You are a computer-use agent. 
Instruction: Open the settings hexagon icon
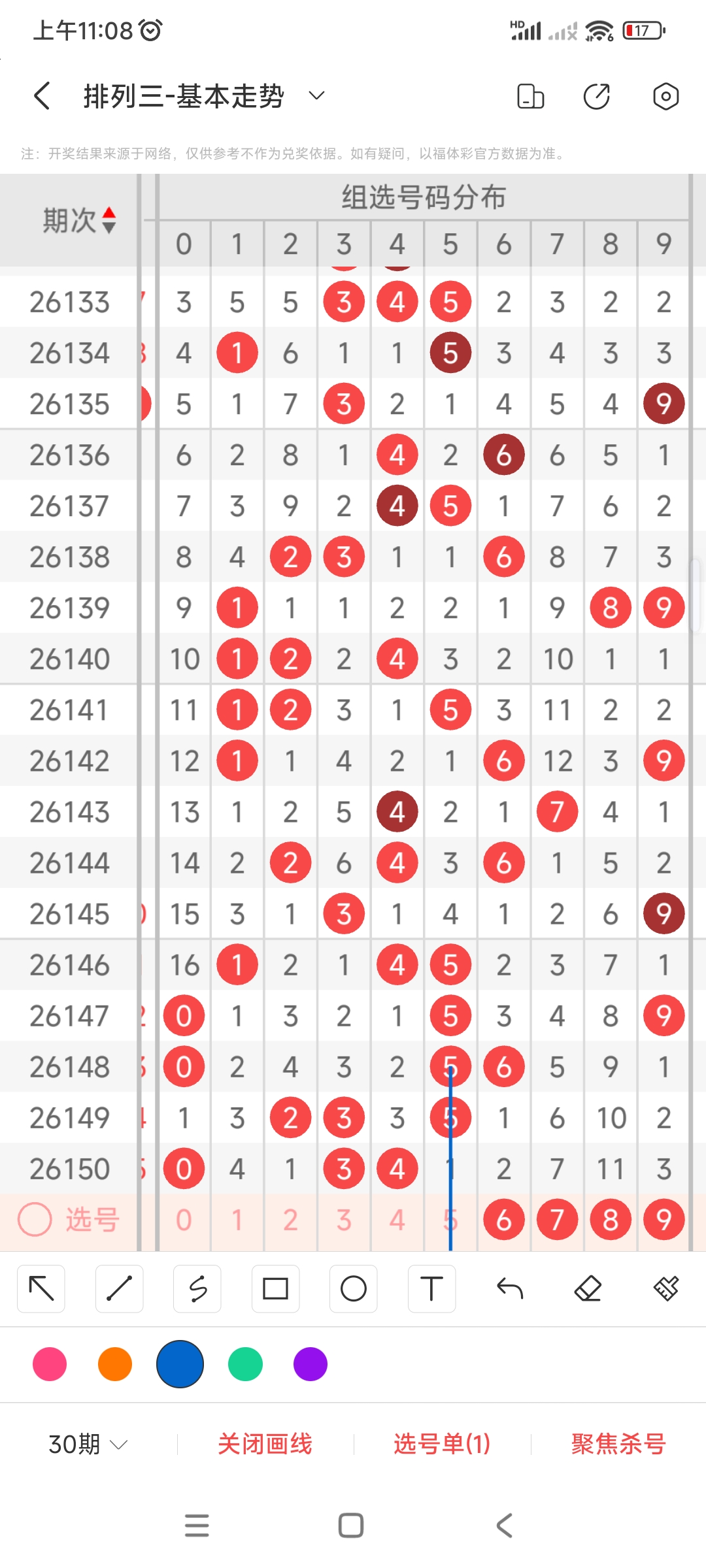coord(665,96)
